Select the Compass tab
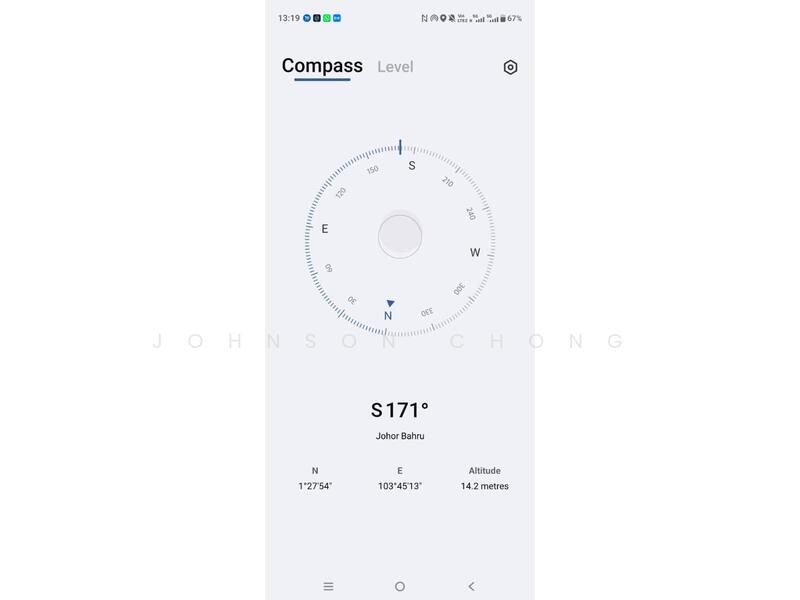This screenshot has width=800, height=600. tap(322, 66)
